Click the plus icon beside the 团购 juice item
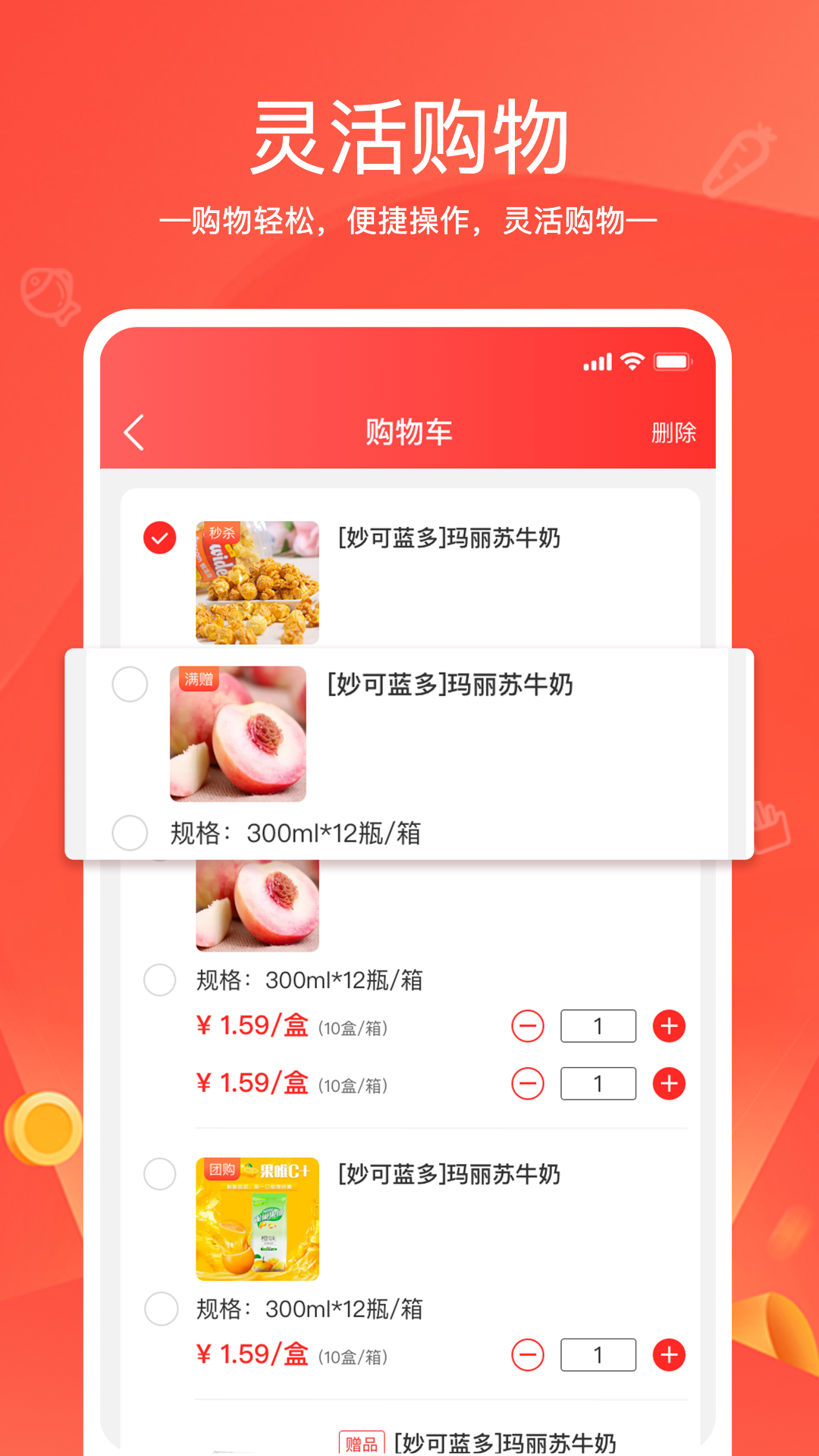819x1456 pixels. point(667,1355)
